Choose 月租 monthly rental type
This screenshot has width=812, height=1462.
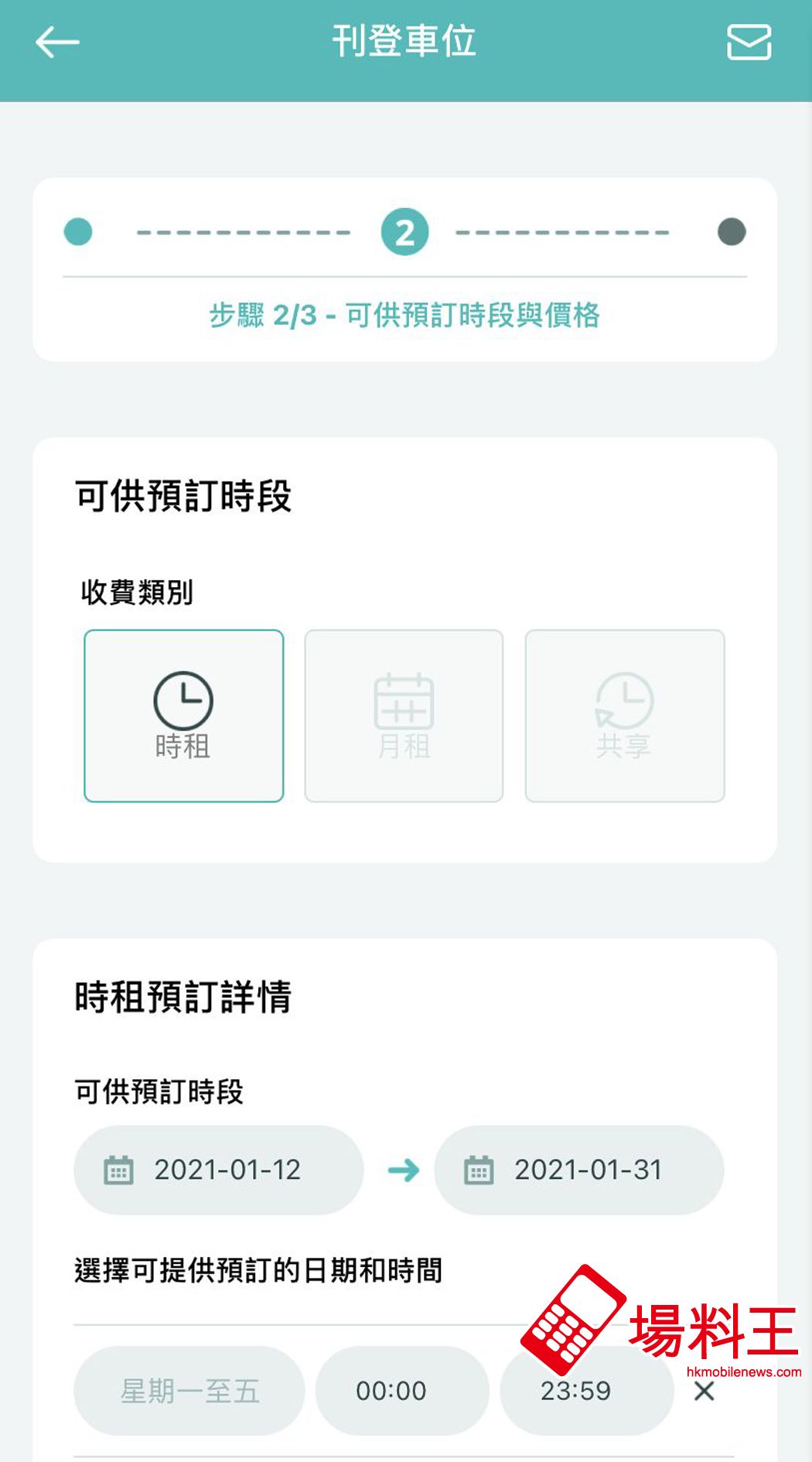(404, 716)
